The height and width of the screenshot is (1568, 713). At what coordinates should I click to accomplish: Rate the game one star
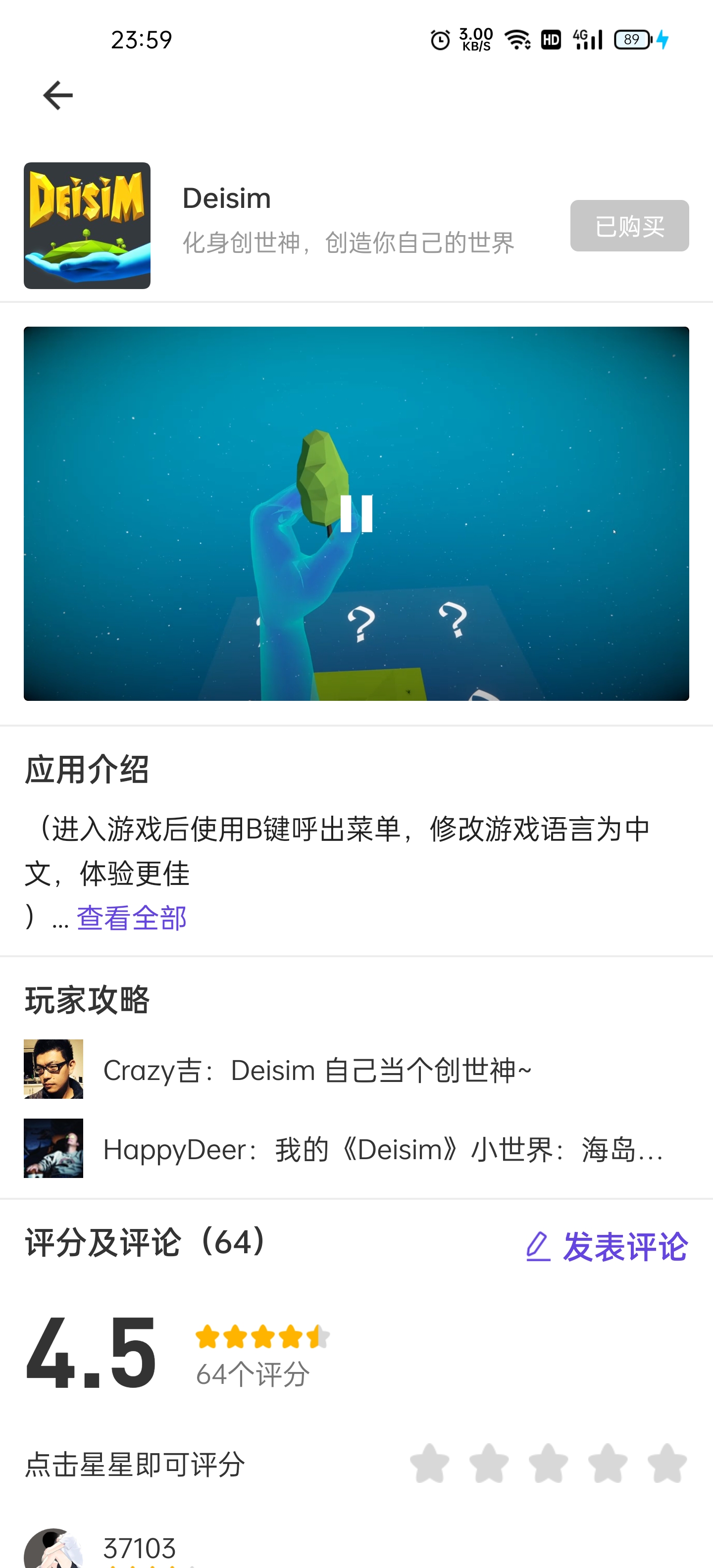[x=430, y=1464]
